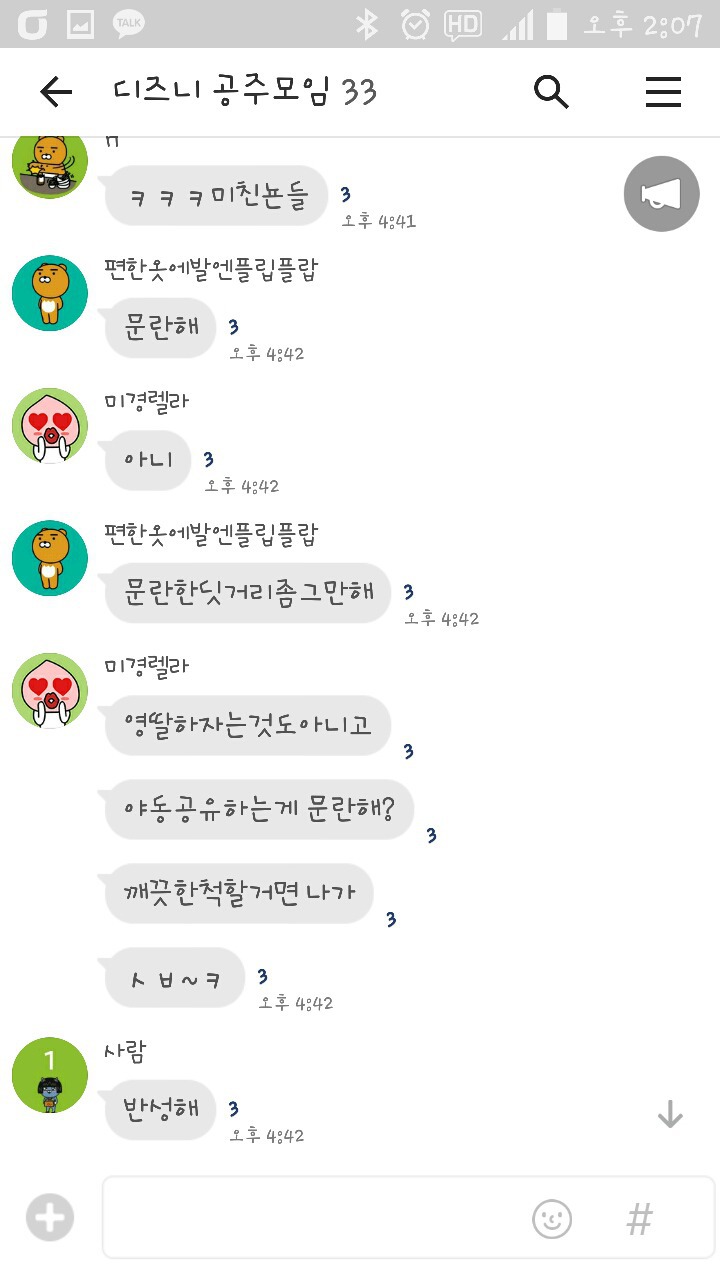Open 편한옷에발엔플립플랍's Ryan profile picture

pyautogui.click(x=49, y=293)
